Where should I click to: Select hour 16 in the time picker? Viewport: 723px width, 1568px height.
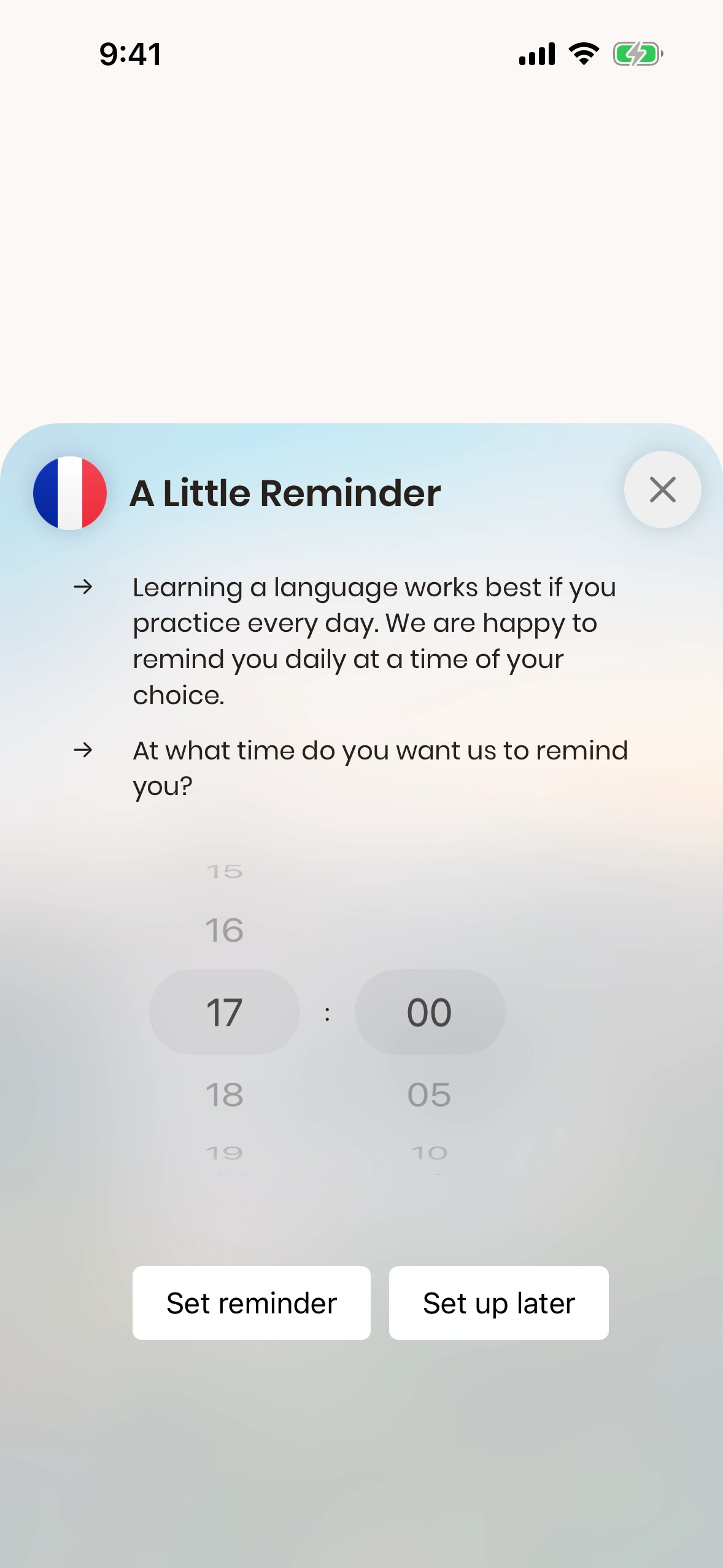(224, 930)
